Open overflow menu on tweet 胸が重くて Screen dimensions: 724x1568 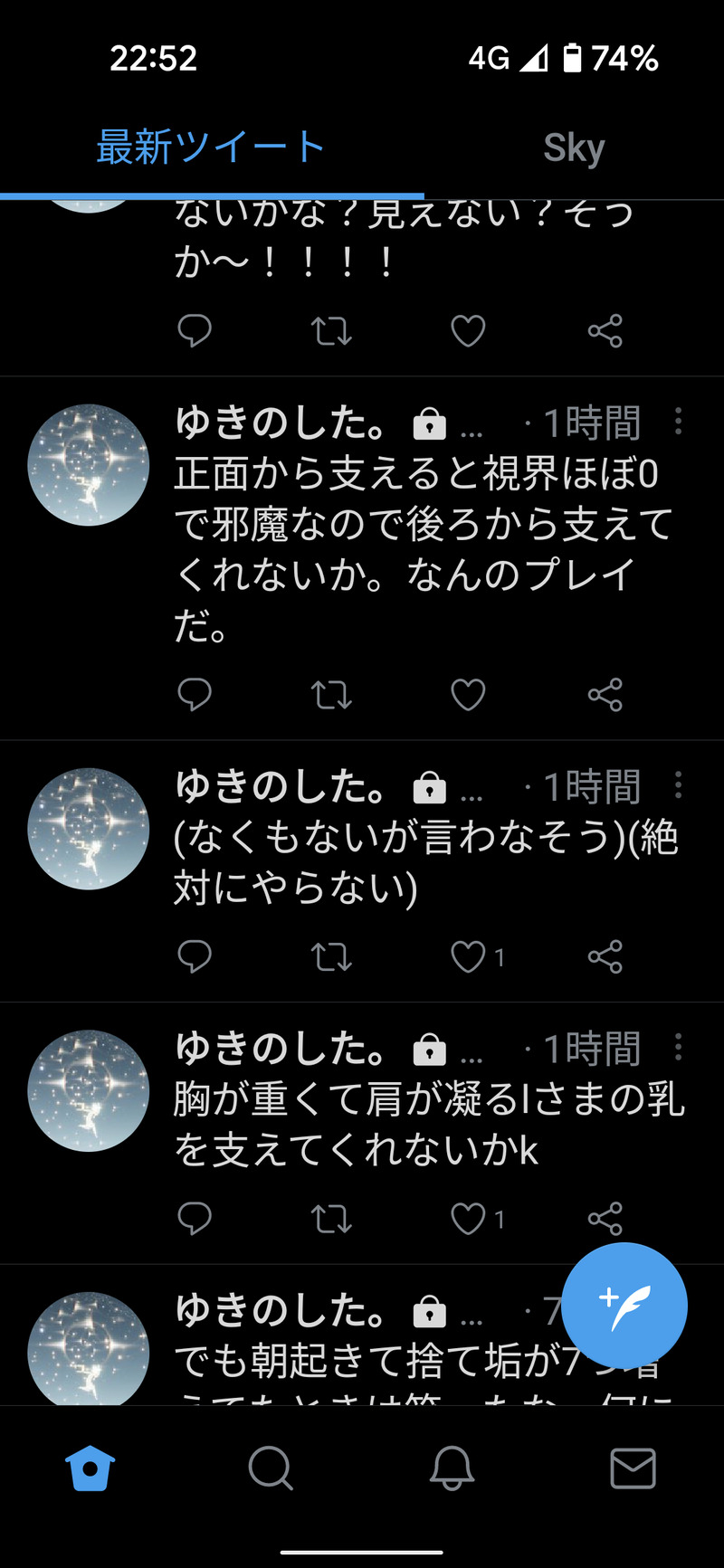coord(678,1047)
